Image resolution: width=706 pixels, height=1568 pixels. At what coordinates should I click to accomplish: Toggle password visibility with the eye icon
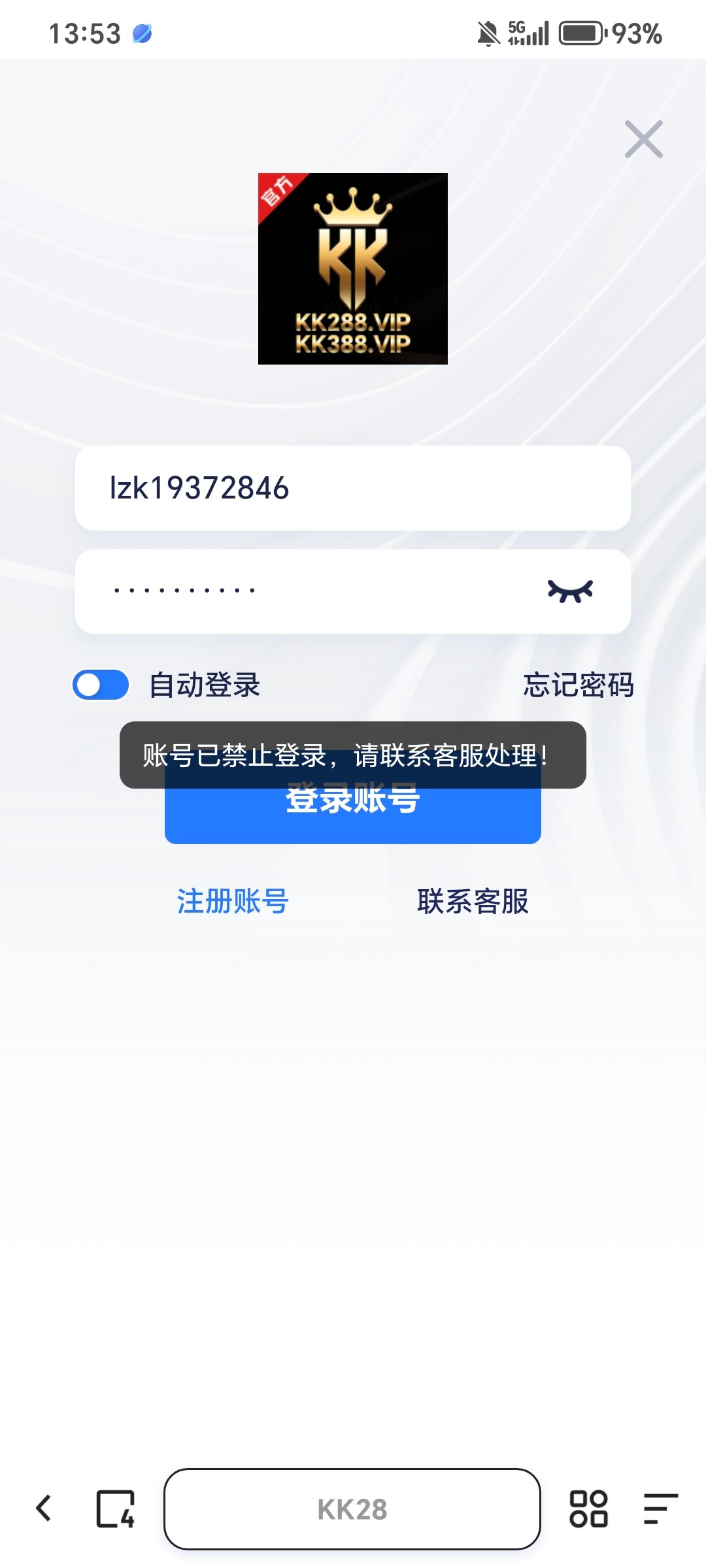point(570,591)
